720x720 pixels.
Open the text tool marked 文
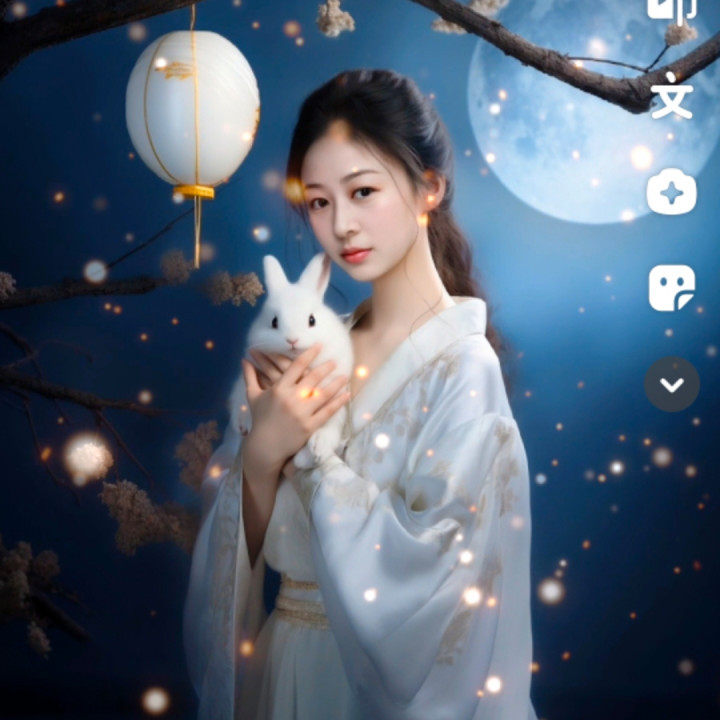pyautogui.click(x=671, y=98)
